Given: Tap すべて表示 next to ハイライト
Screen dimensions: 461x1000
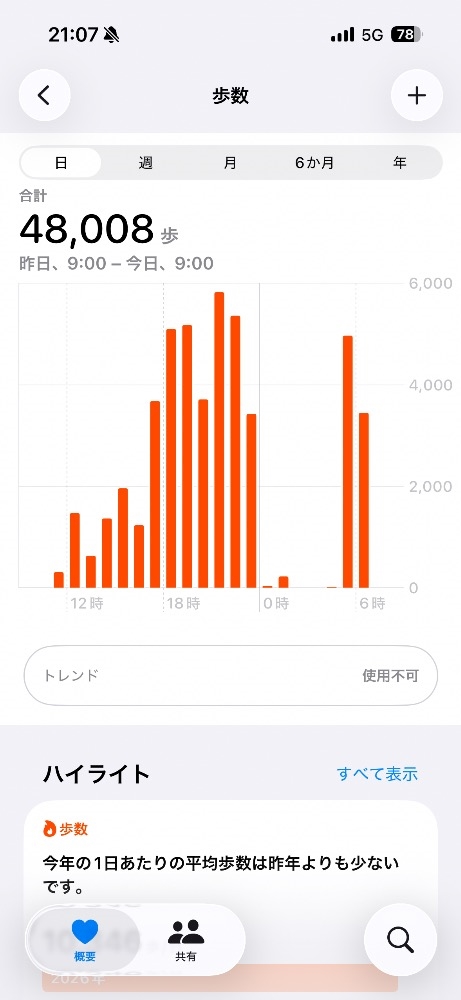Looking at the screenshot, I should coord(377,774).
